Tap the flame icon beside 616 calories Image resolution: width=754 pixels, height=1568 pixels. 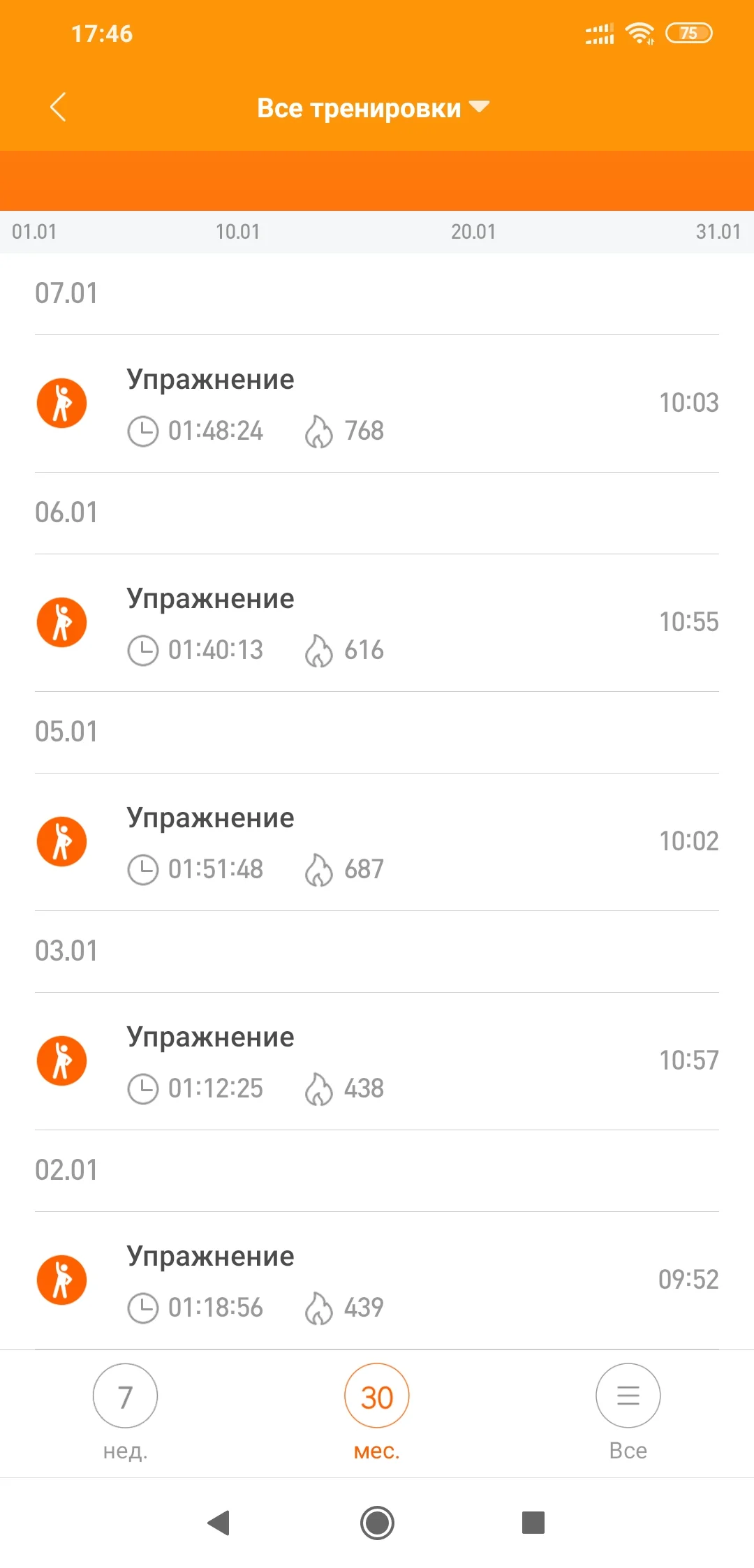click(x=320, y=650)
